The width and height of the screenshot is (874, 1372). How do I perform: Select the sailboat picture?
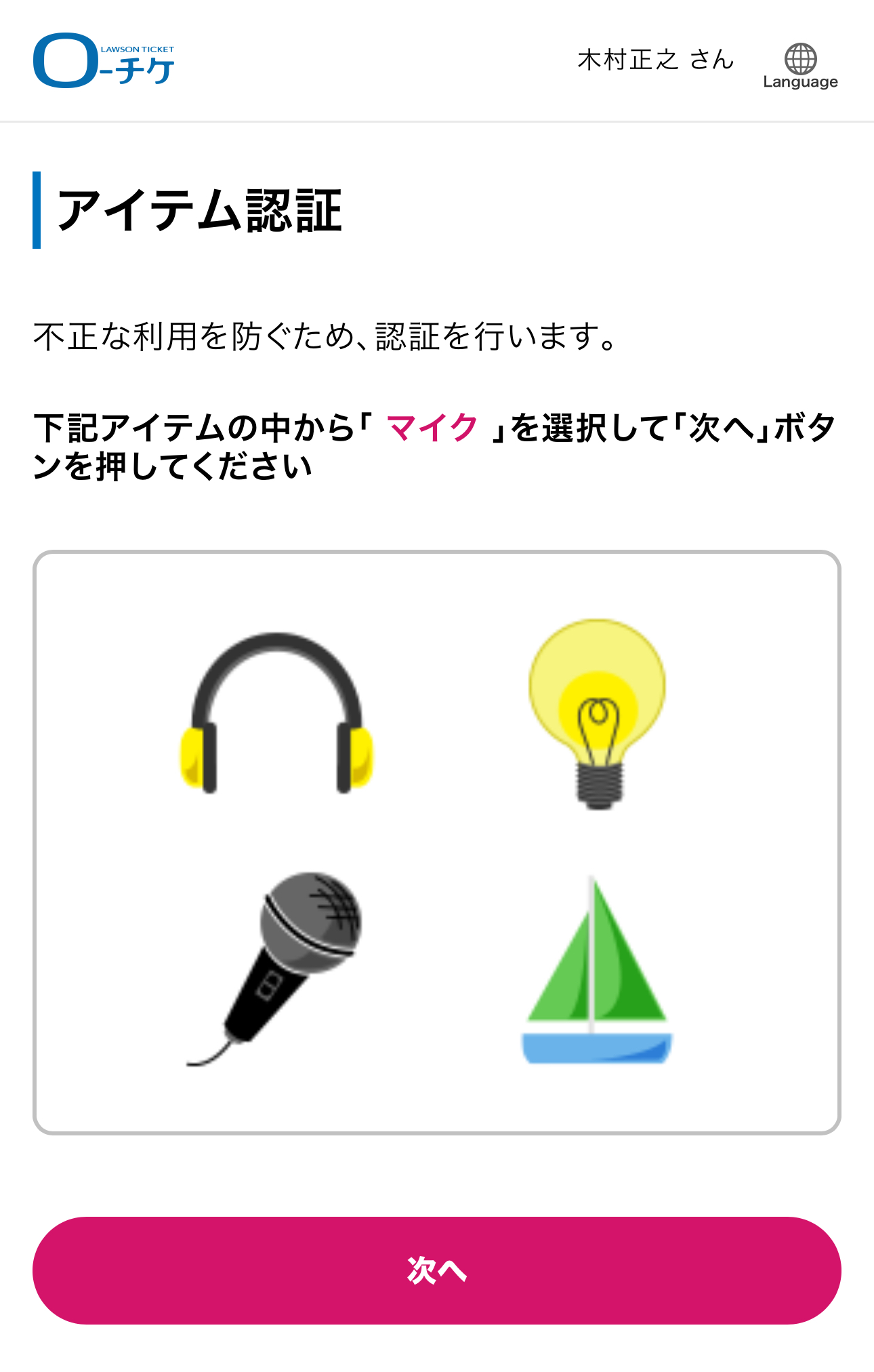tap(597, 971)
